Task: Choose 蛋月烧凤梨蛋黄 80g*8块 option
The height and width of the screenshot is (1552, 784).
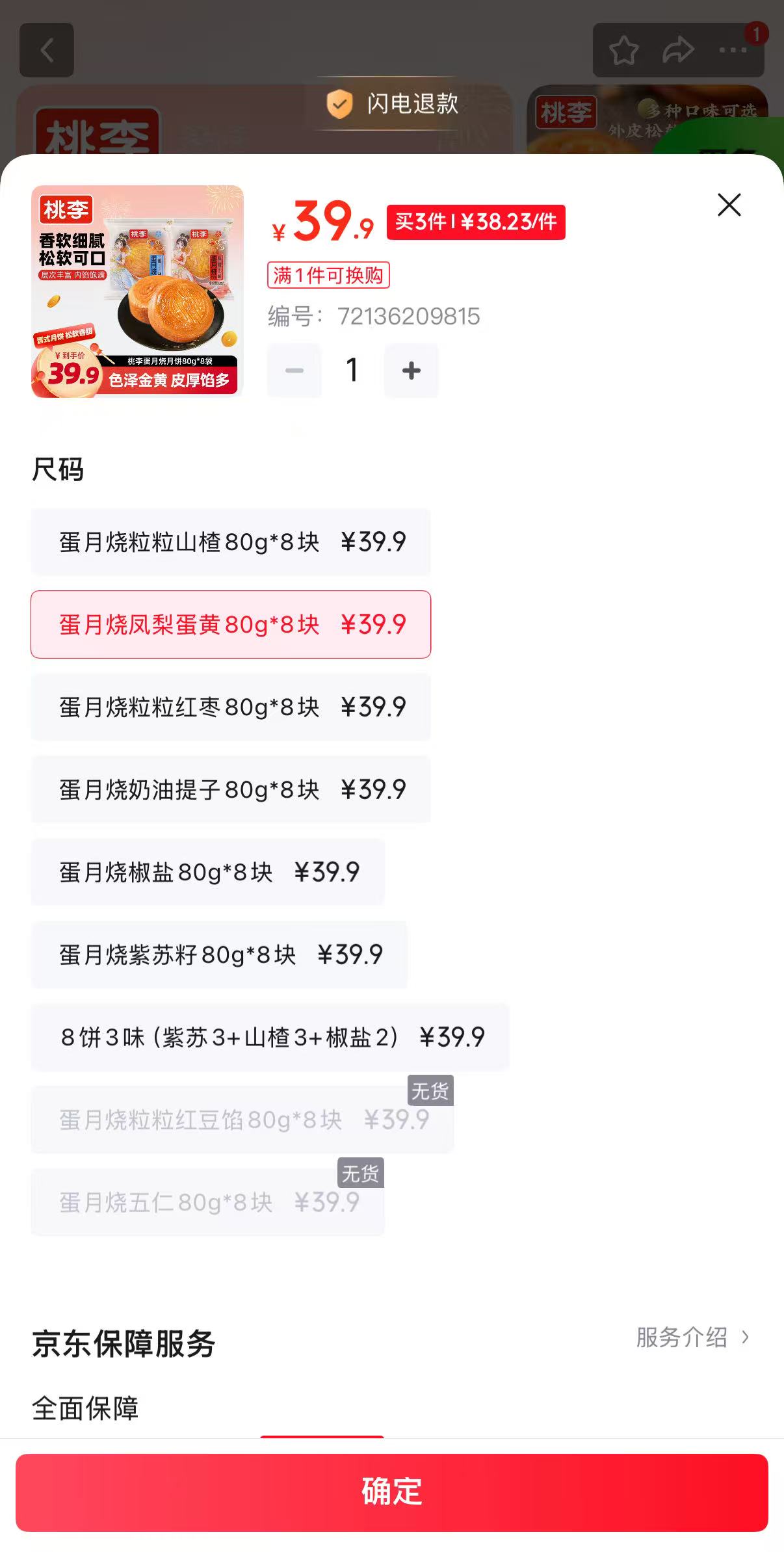Action: pyautogui.click(x=231, y=625)
